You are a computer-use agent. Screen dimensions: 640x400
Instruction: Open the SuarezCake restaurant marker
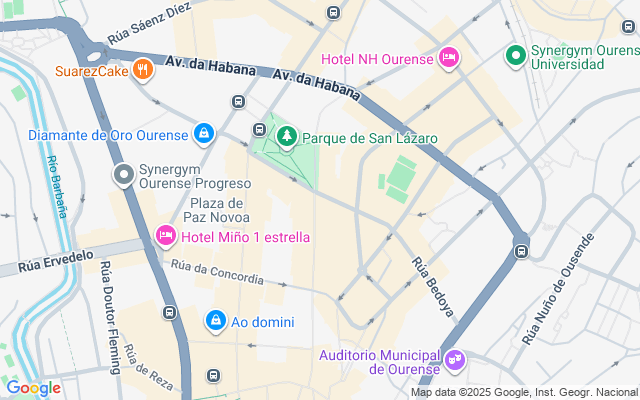point(143,70)
